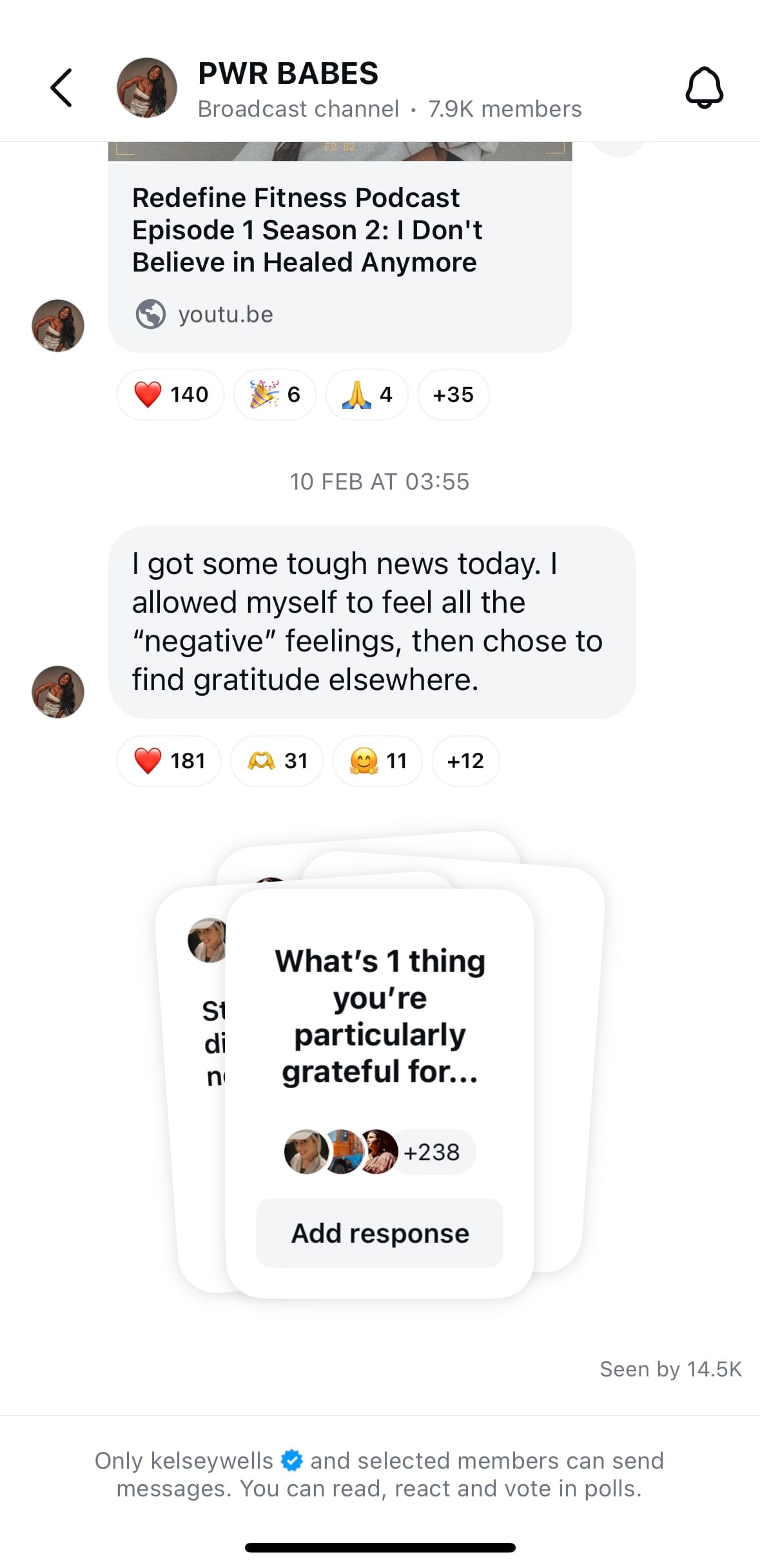
Task: Open the gratitude prompt card
Action: (380, 1016)
